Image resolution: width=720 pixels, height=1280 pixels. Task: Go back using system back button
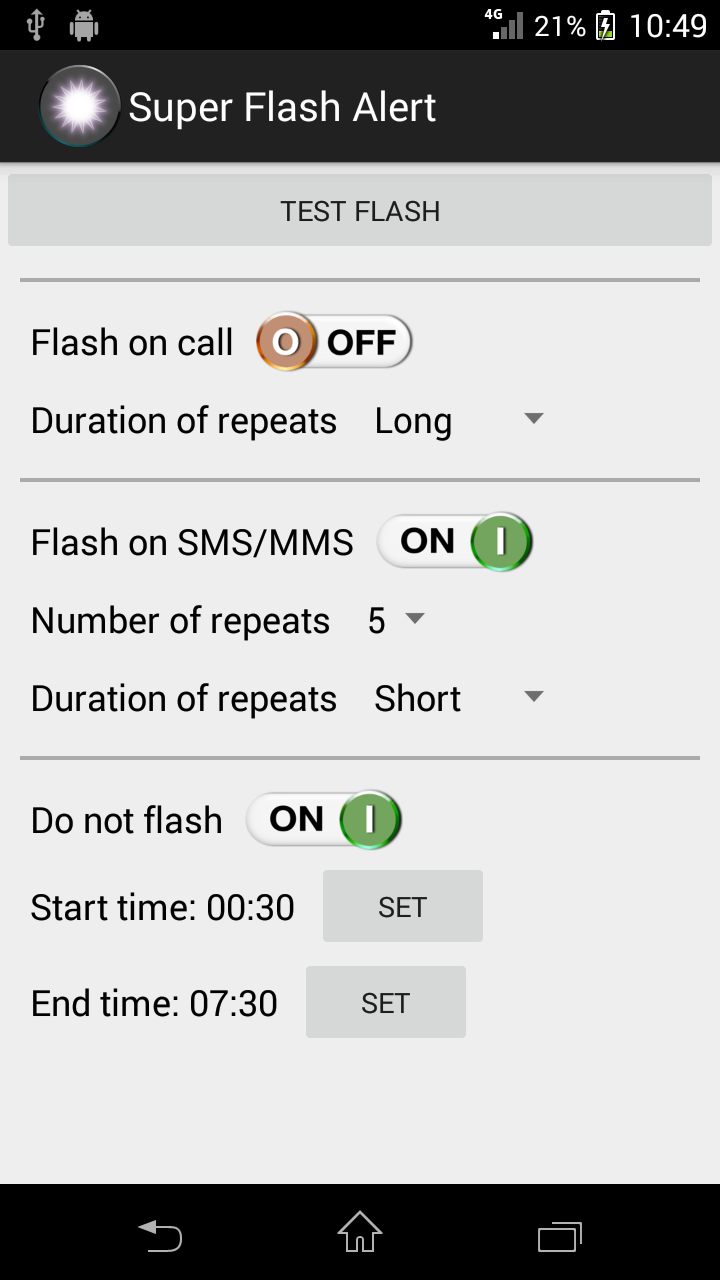click(x=160, y=1235)
